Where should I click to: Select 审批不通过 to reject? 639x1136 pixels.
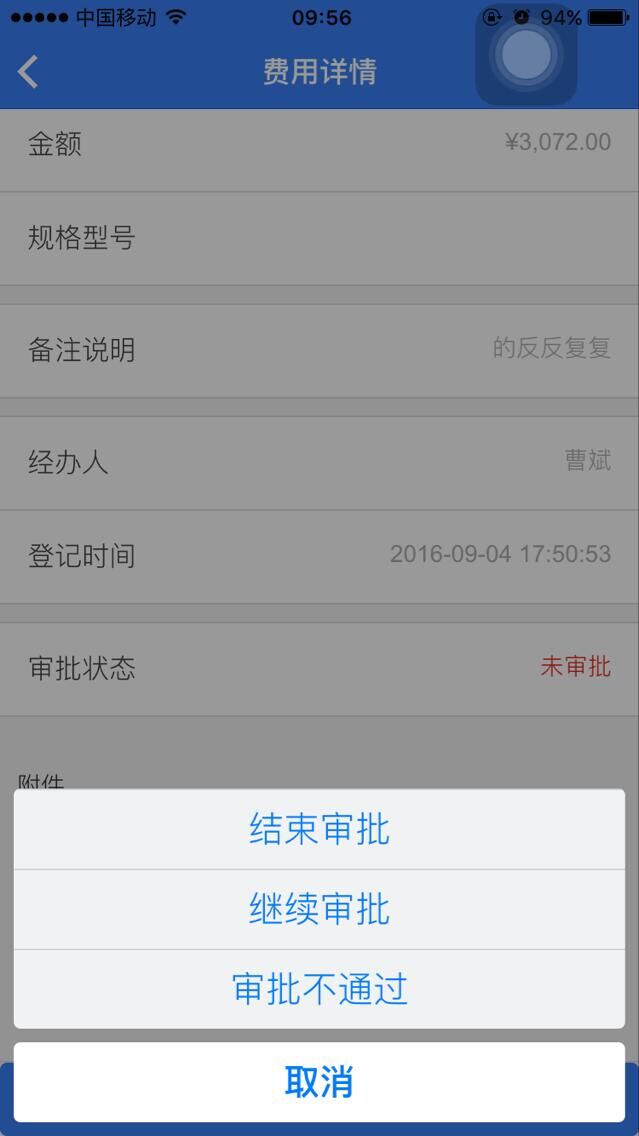tap(320, 989)
